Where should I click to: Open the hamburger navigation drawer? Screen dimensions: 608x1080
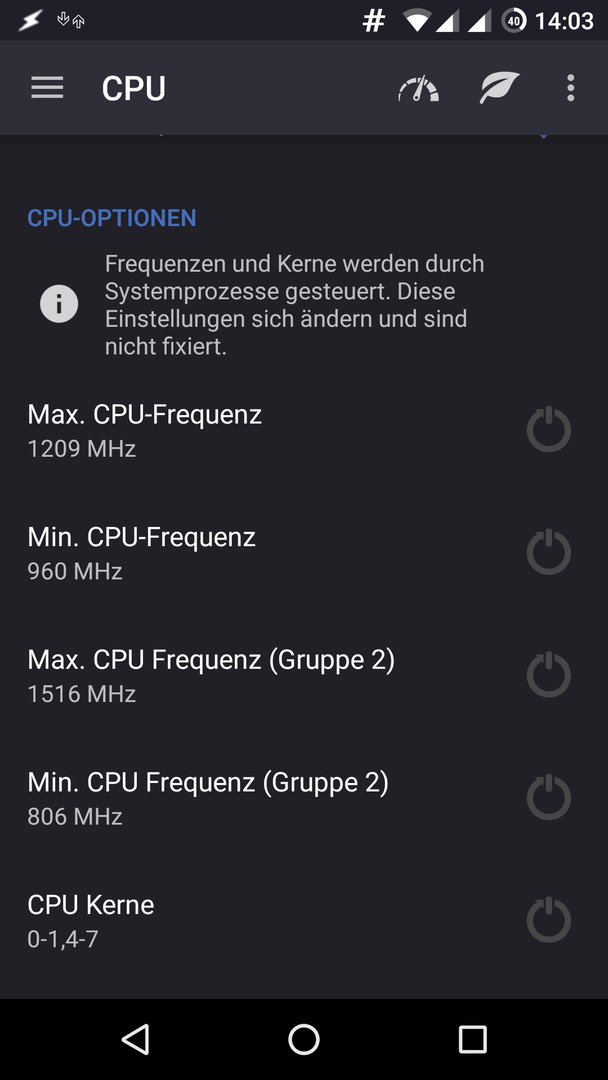[x=48, y=88]
